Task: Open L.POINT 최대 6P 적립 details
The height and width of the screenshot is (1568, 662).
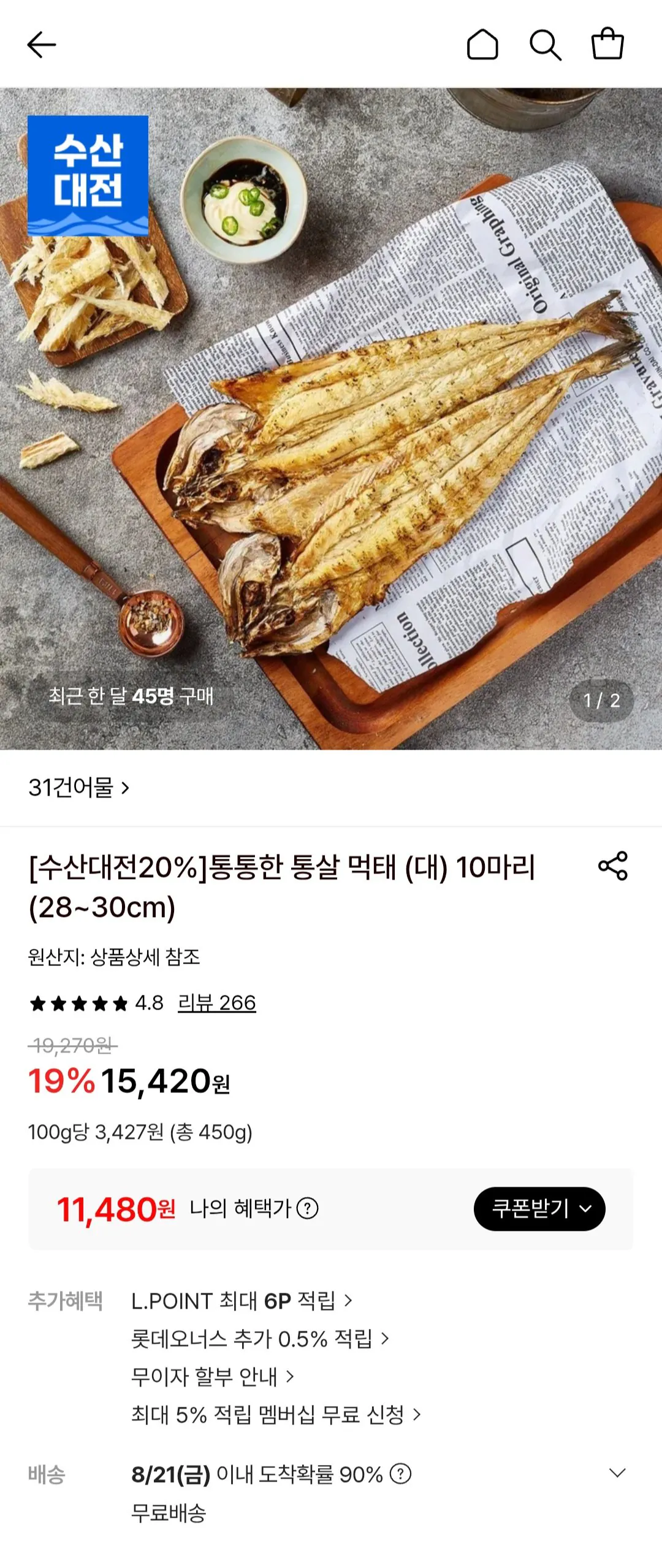Action: click(242, 1301)
